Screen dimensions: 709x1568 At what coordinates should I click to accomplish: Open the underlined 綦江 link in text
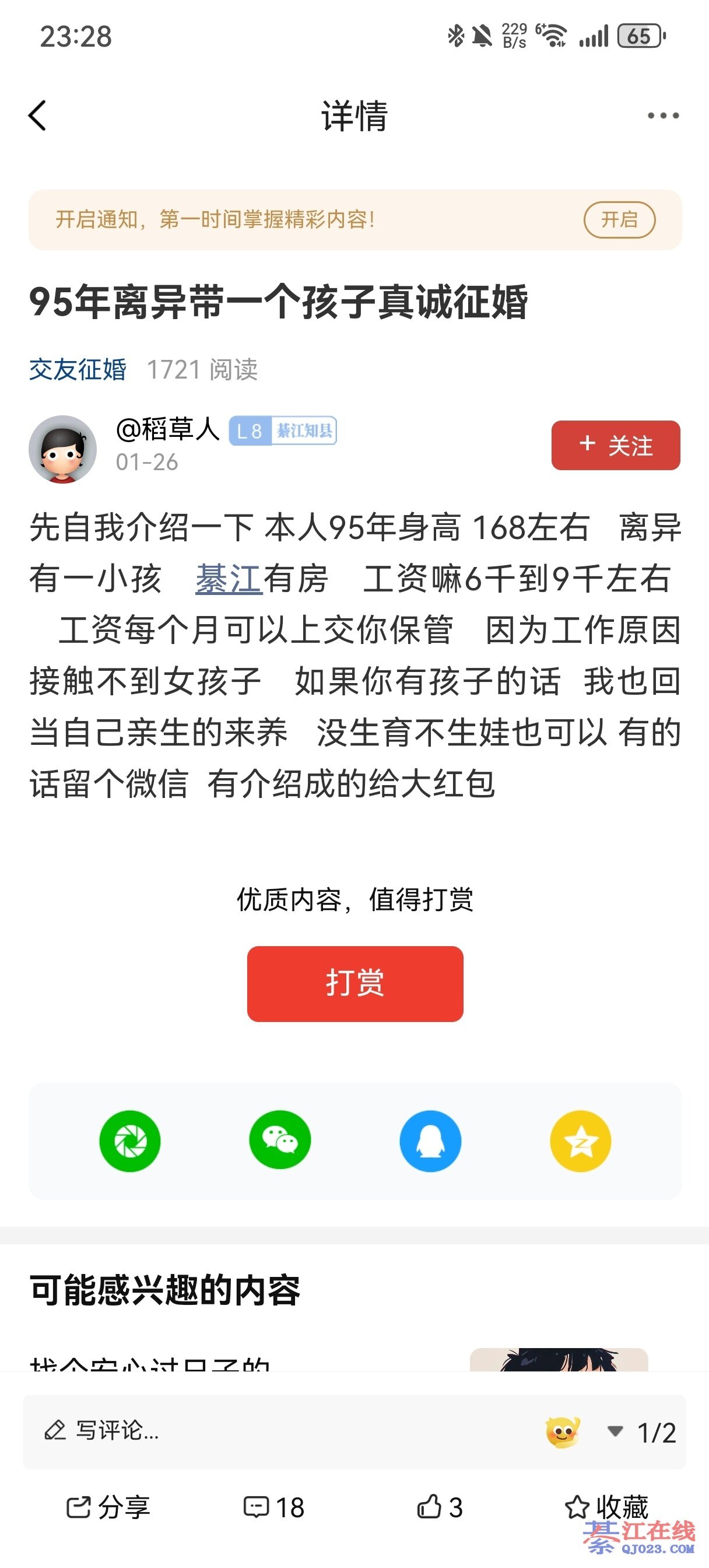pyautogui.click(x=228, y=579)
